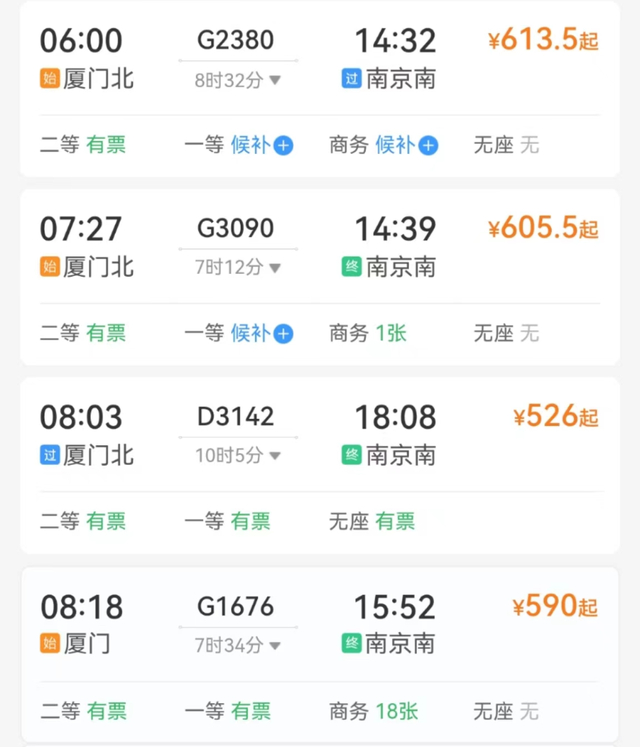
Task: Expand the 7时34分 stop list for G1676
Action: (x=238, y=645)
